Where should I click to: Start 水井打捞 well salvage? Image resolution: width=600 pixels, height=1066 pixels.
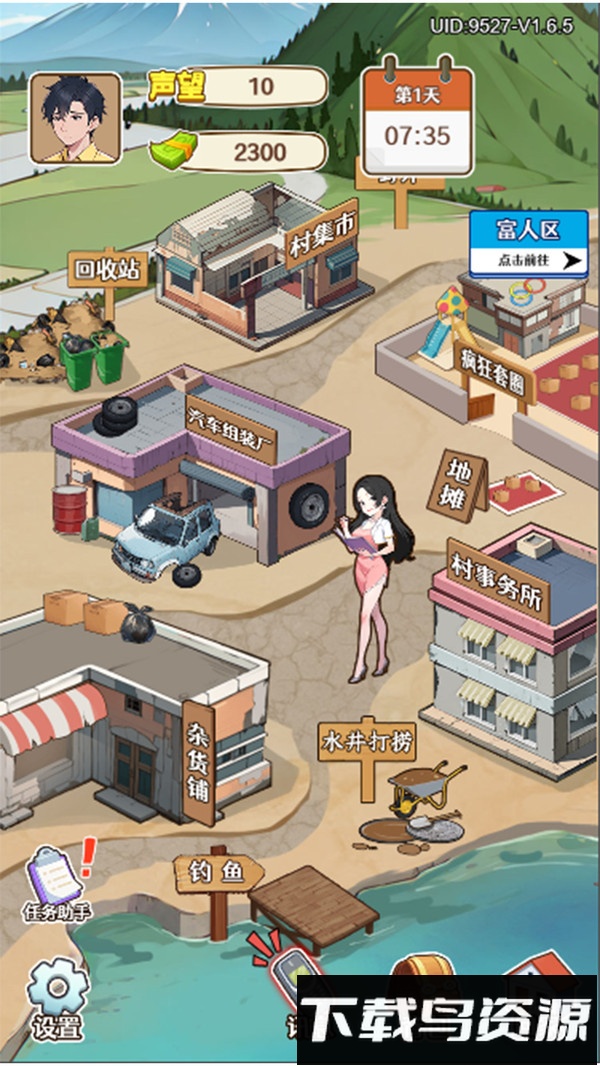366,743
